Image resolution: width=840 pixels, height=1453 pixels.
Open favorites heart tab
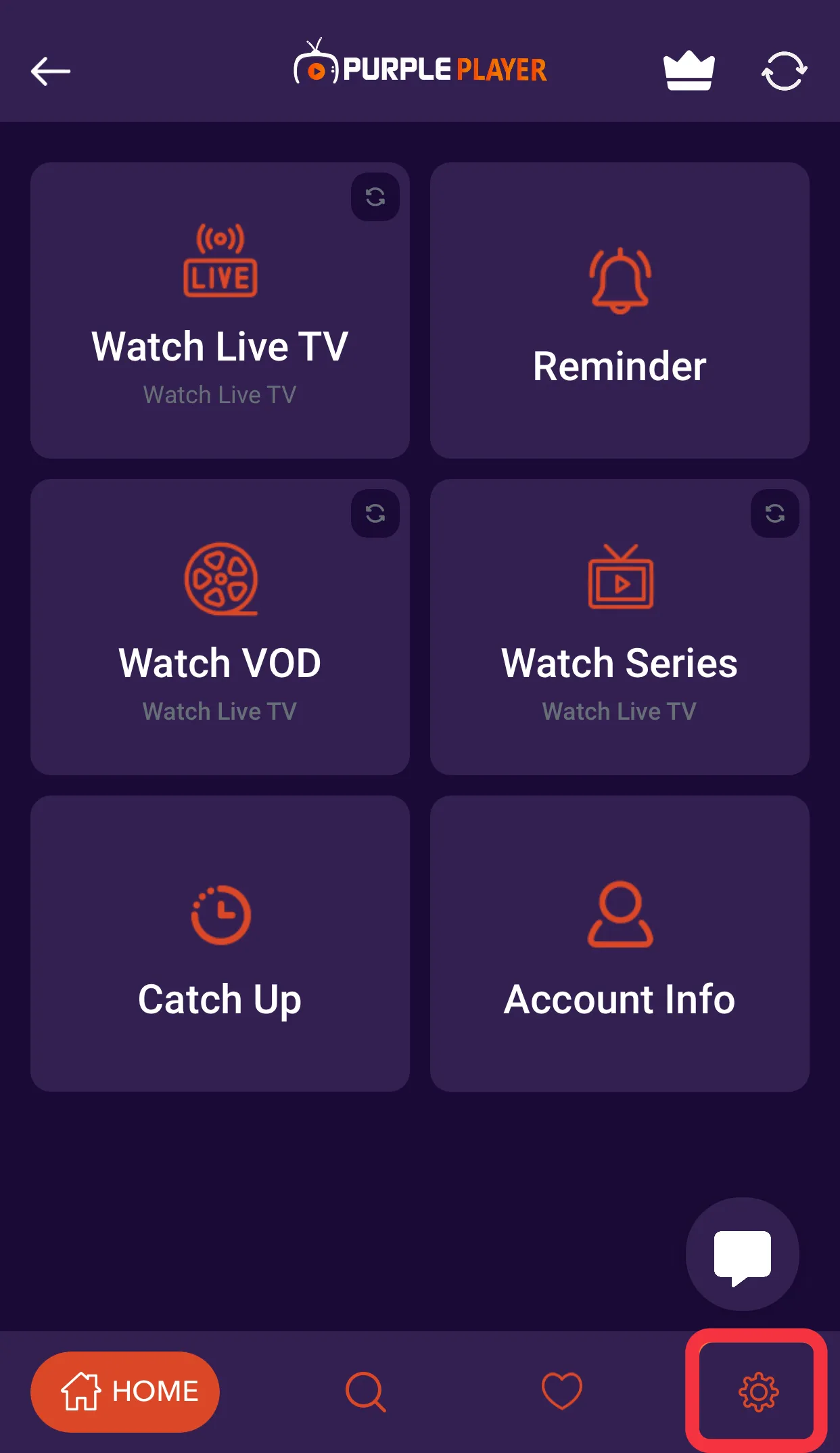point(561,1391)
